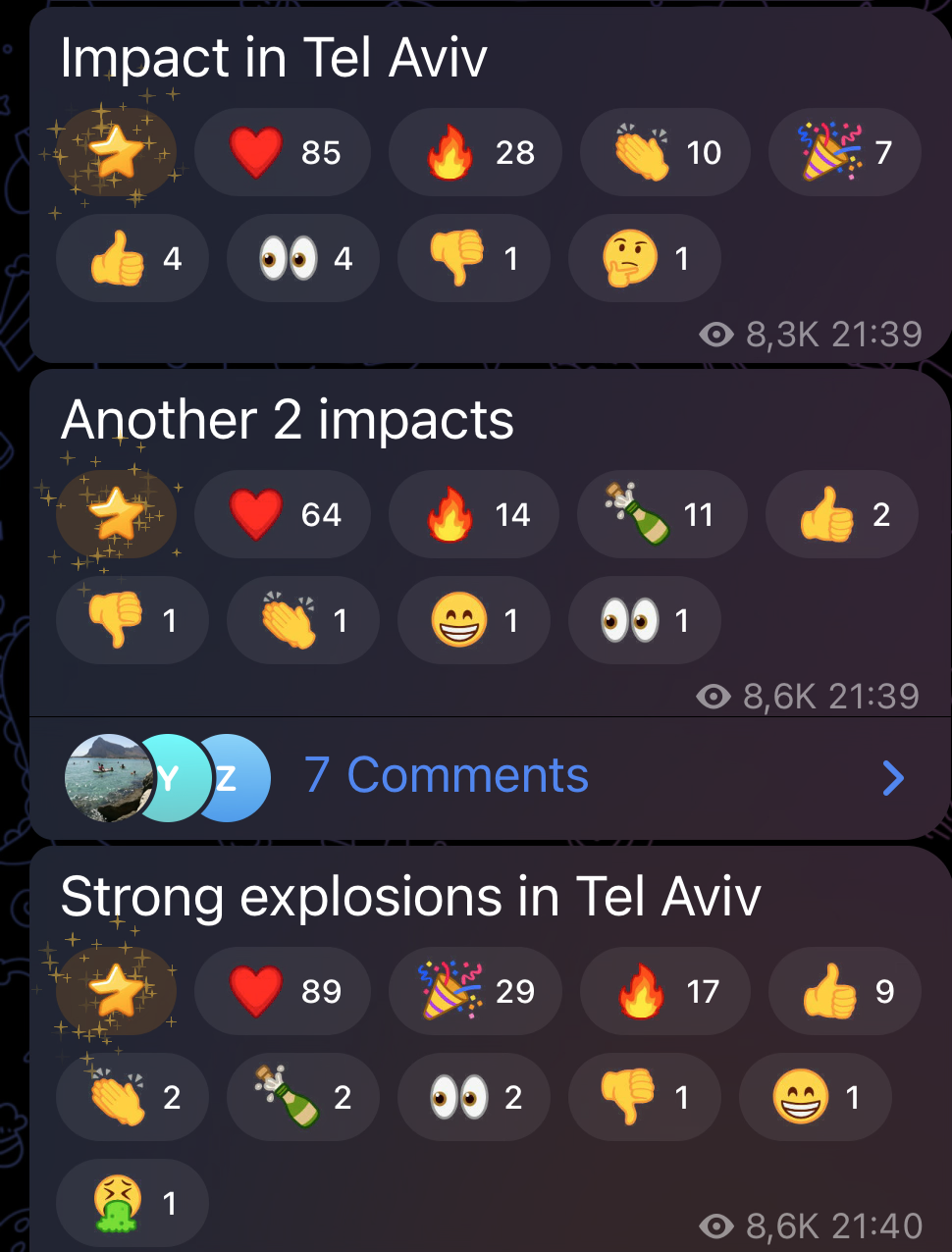Image resolution: width=952 pixels, height=1252 pixels.
Task: Tap the fire reaction showing 17
Action: tap(666, 991)
